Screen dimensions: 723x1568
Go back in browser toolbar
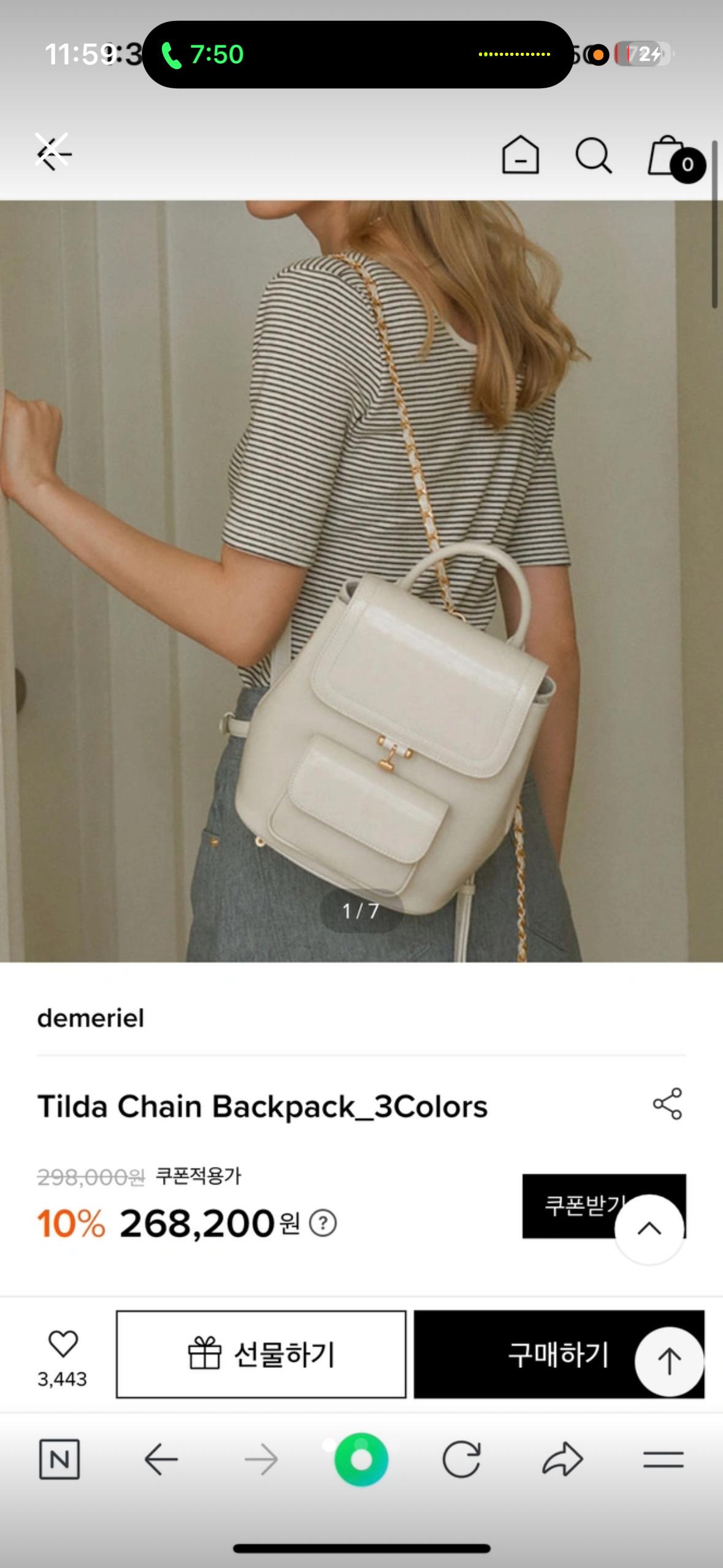click(x=161, y=1459)
